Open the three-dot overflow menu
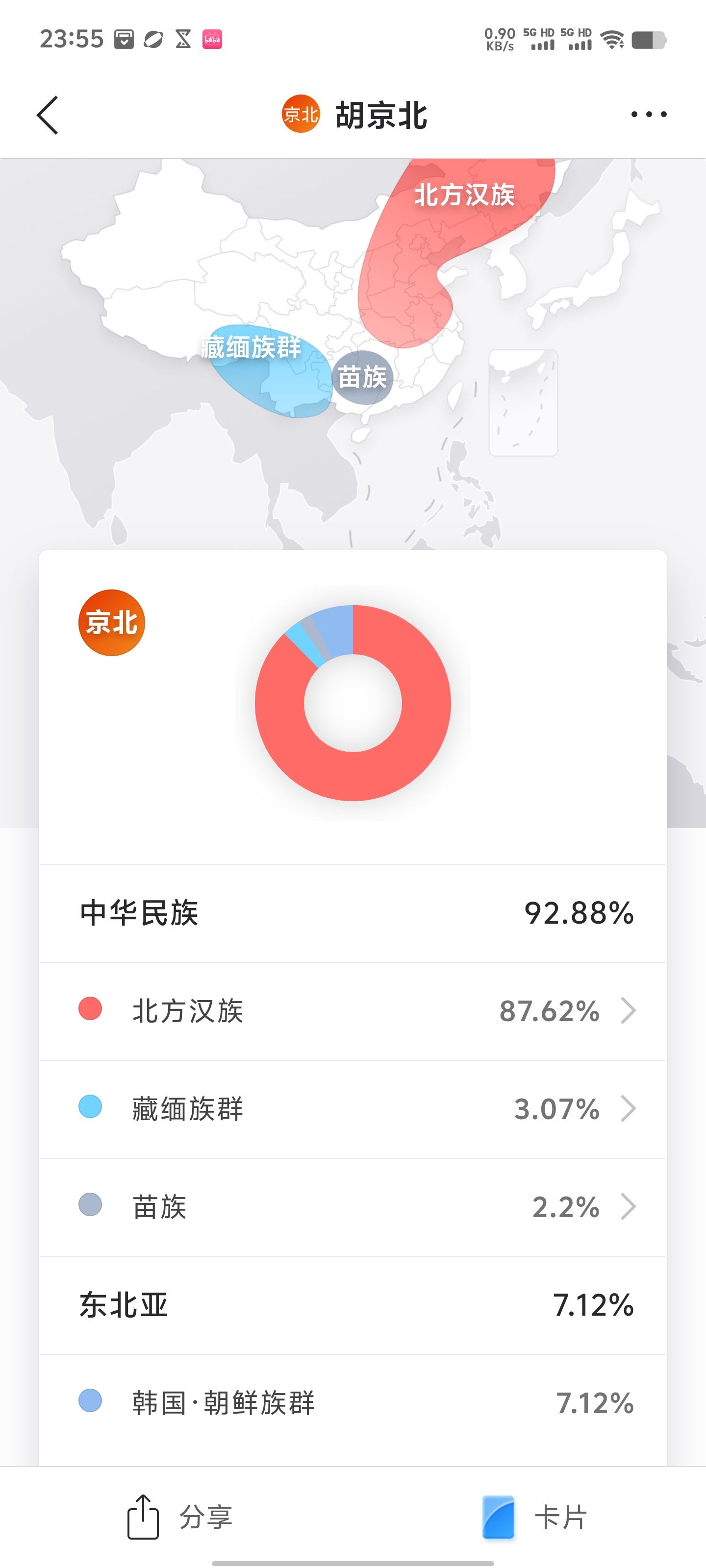 648,115
